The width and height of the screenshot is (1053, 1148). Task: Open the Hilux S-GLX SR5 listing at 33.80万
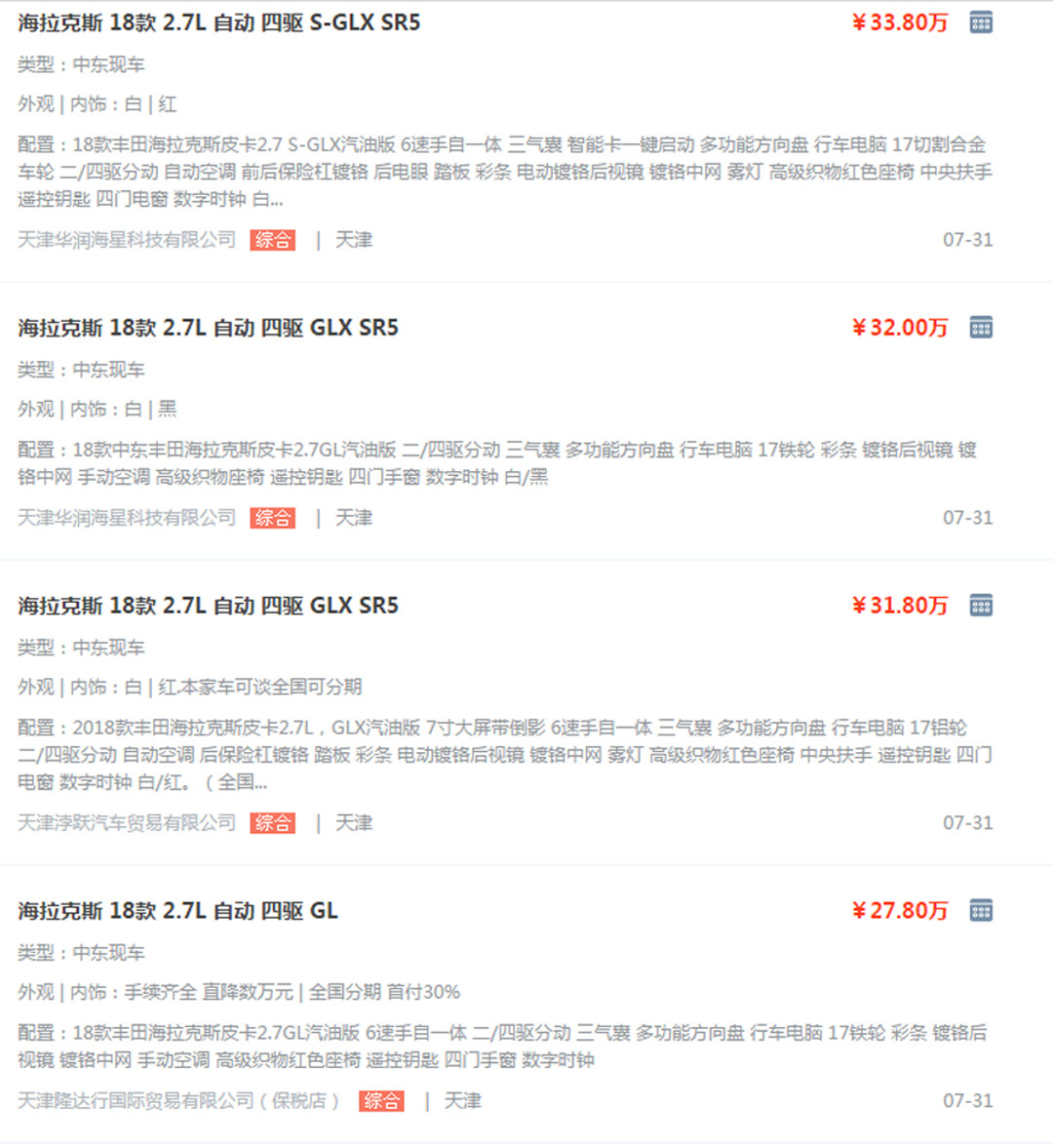[x=219, y=22]
